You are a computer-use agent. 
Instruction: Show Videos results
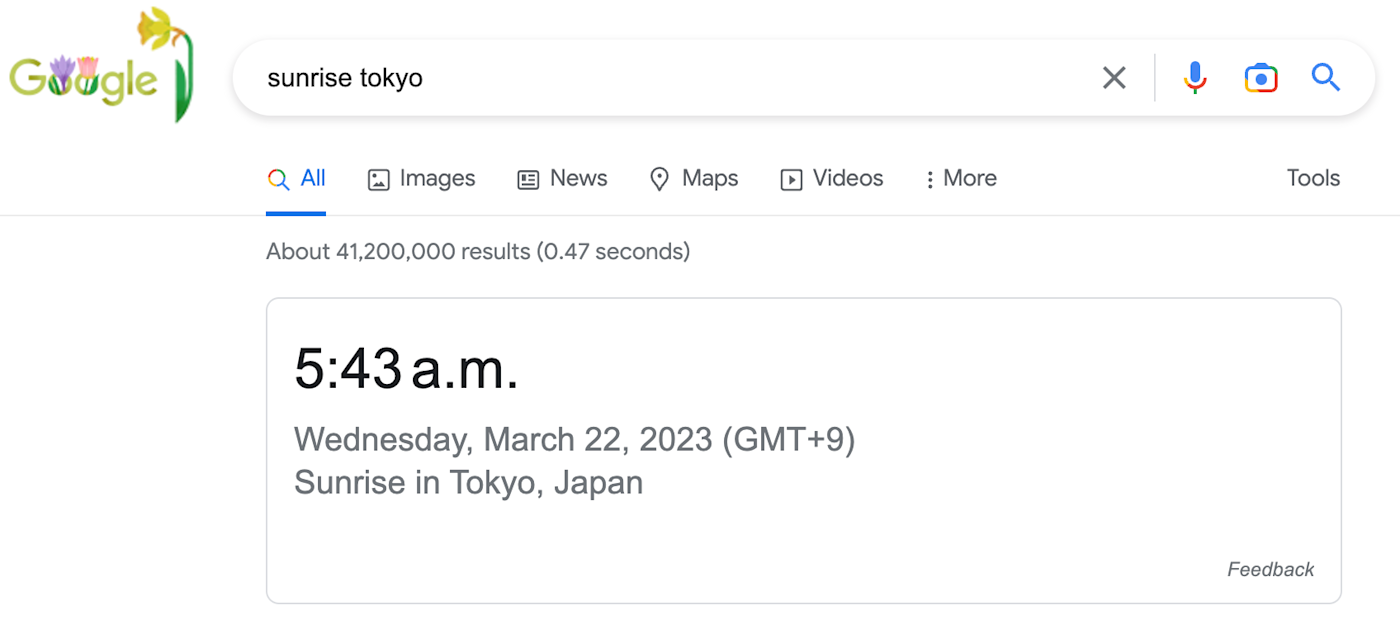click(832, 179)
